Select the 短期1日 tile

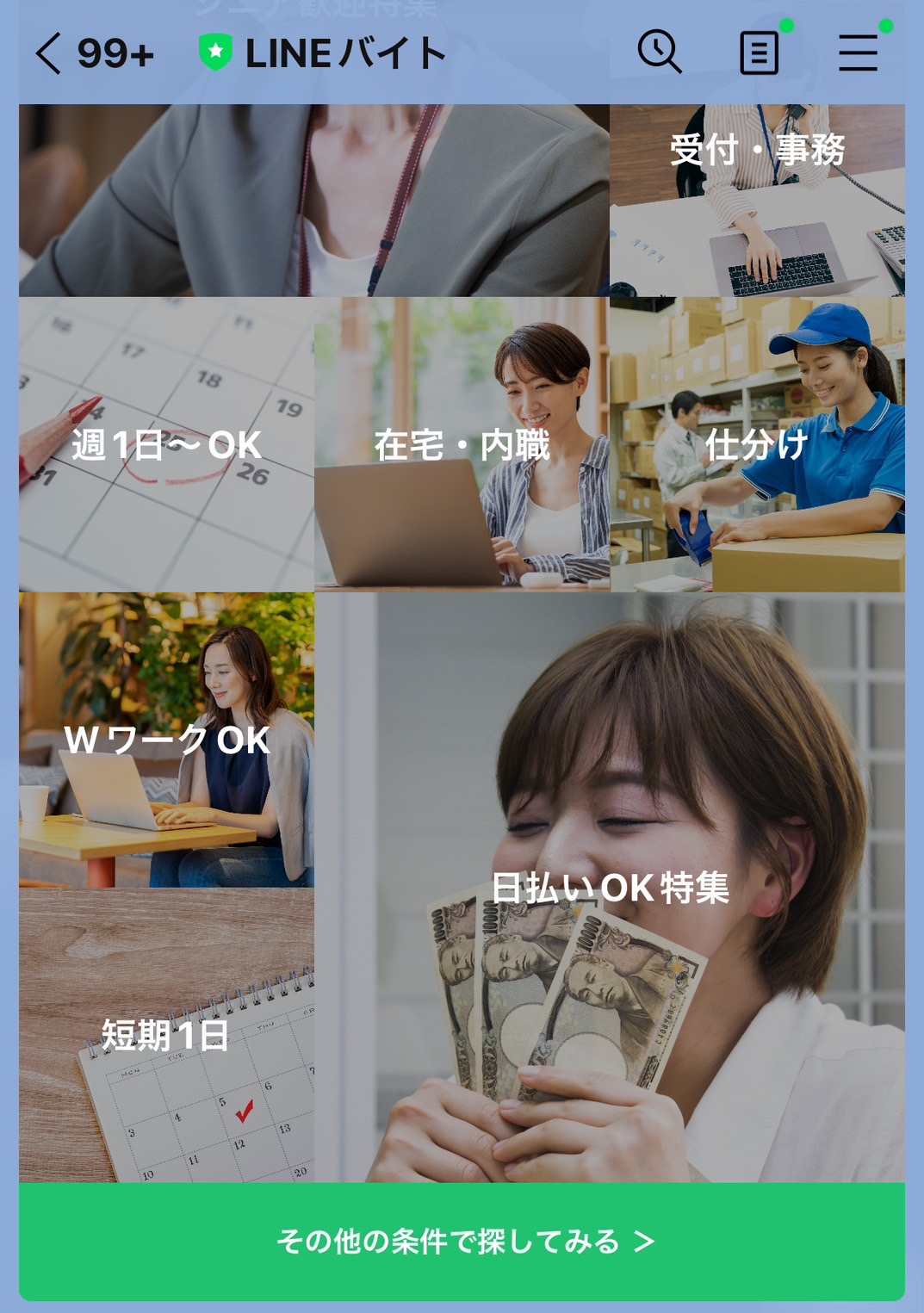pyautogui.click(x=166, y=1035)
